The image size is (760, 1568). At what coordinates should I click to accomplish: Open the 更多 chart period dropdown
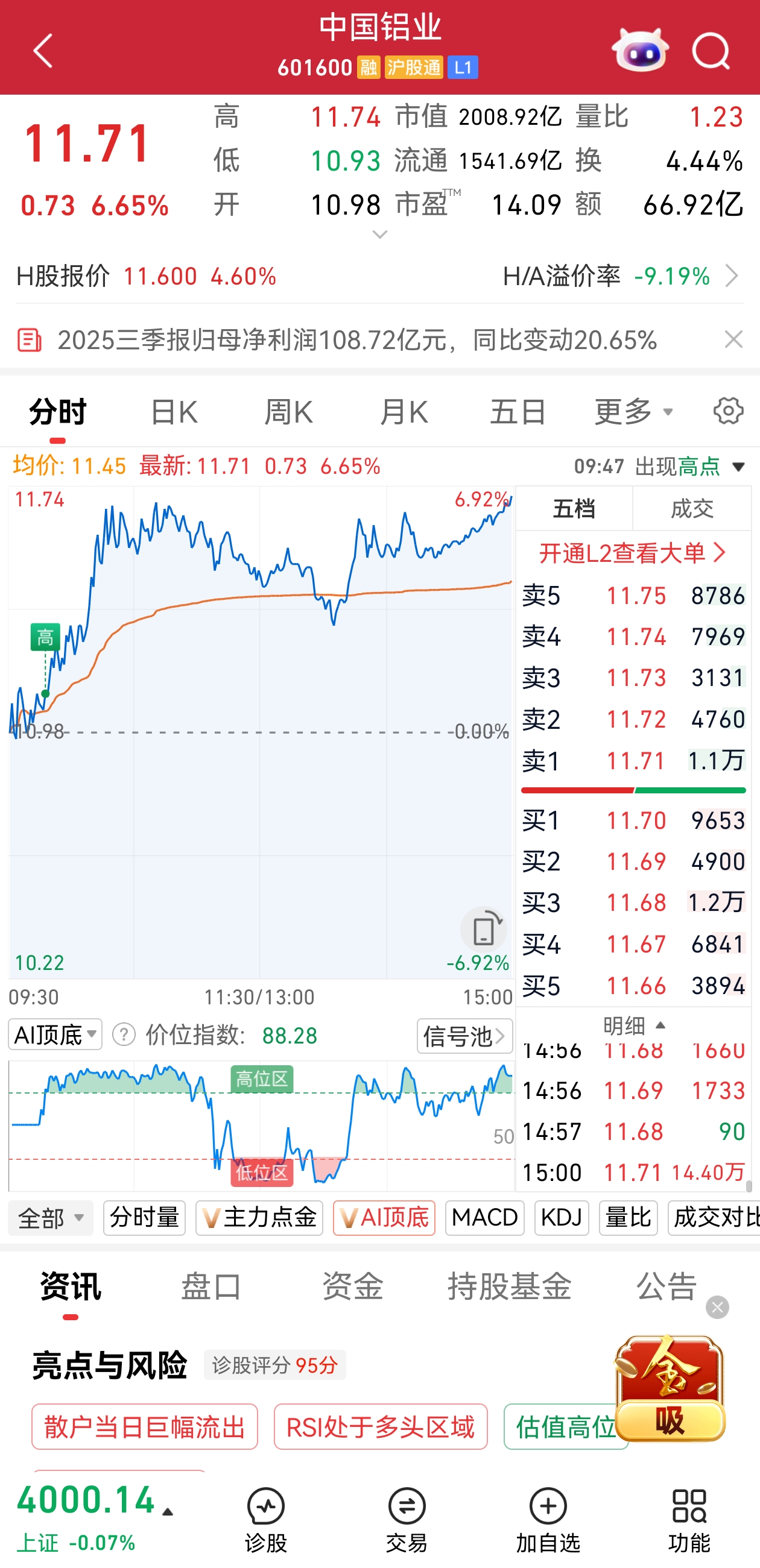pos(633,412)
